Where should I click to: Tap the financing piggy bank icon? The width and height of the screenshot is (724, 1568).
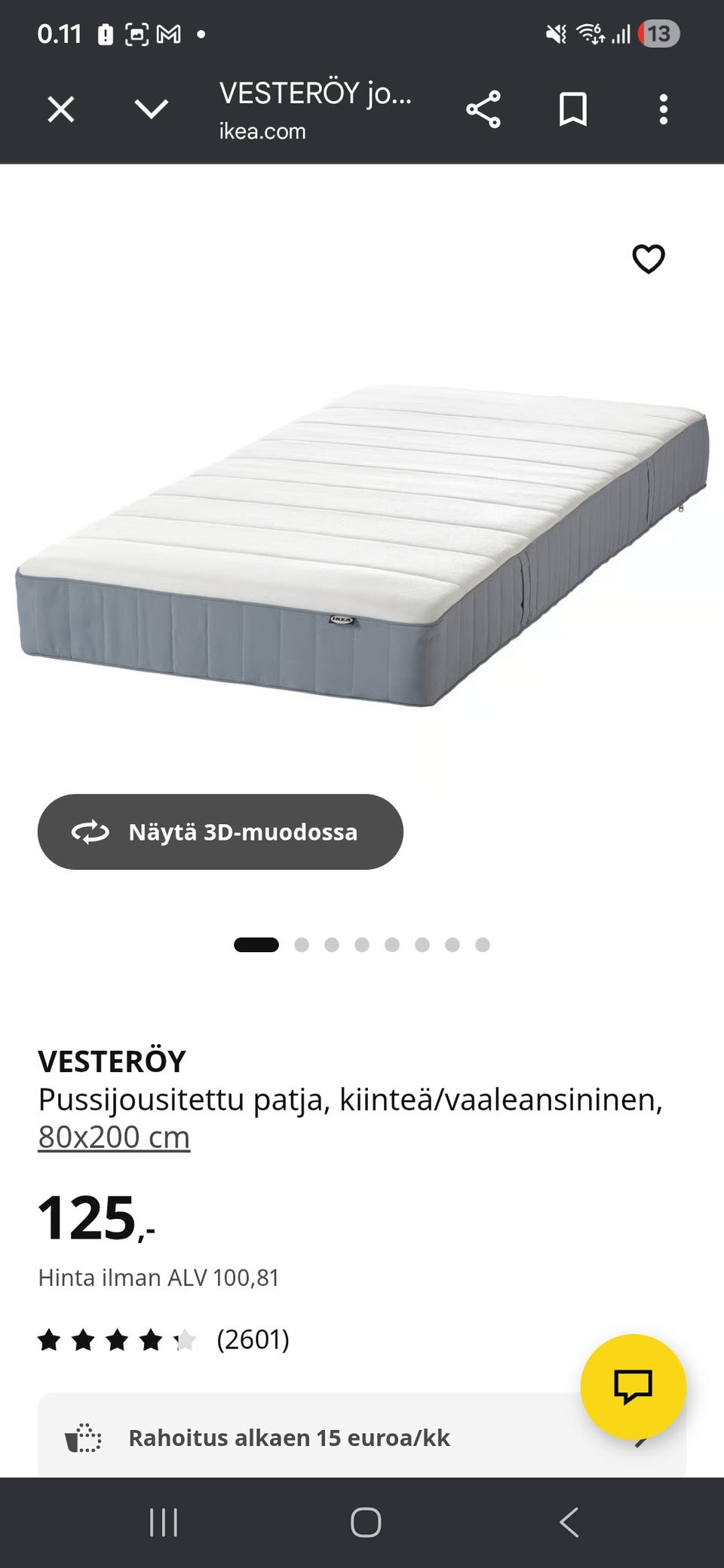83,1437
